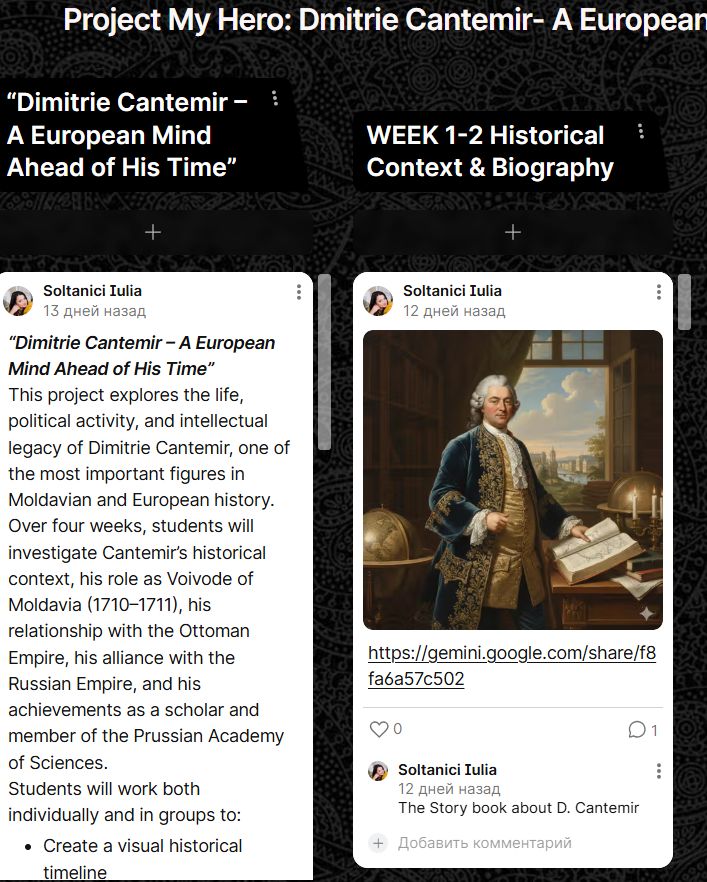
Task: Tap the Добавить комментарий field
Action: coord(484,843)
